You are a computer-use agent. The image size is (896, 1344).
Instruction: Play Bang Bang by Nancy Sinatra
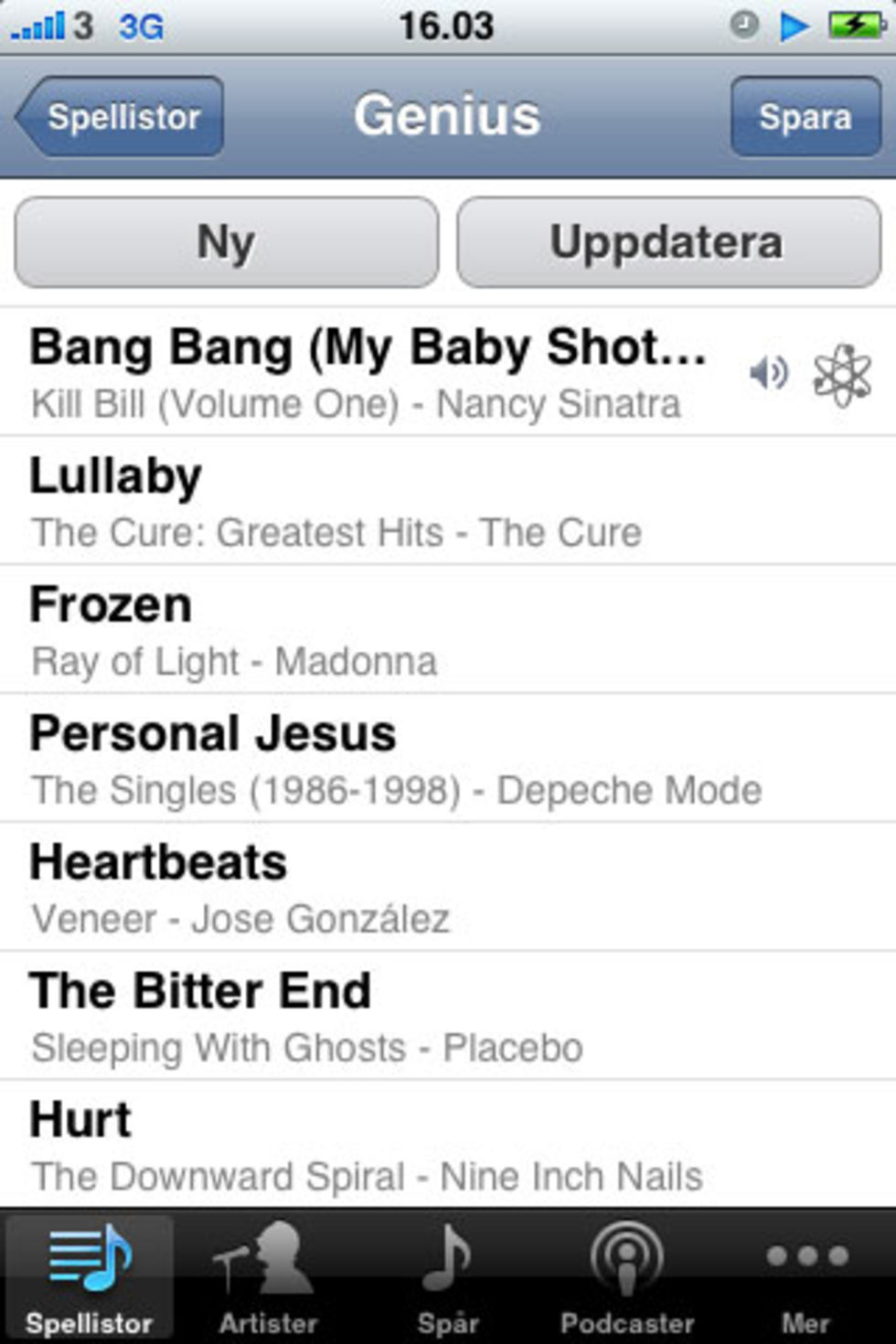click(366, 373)
